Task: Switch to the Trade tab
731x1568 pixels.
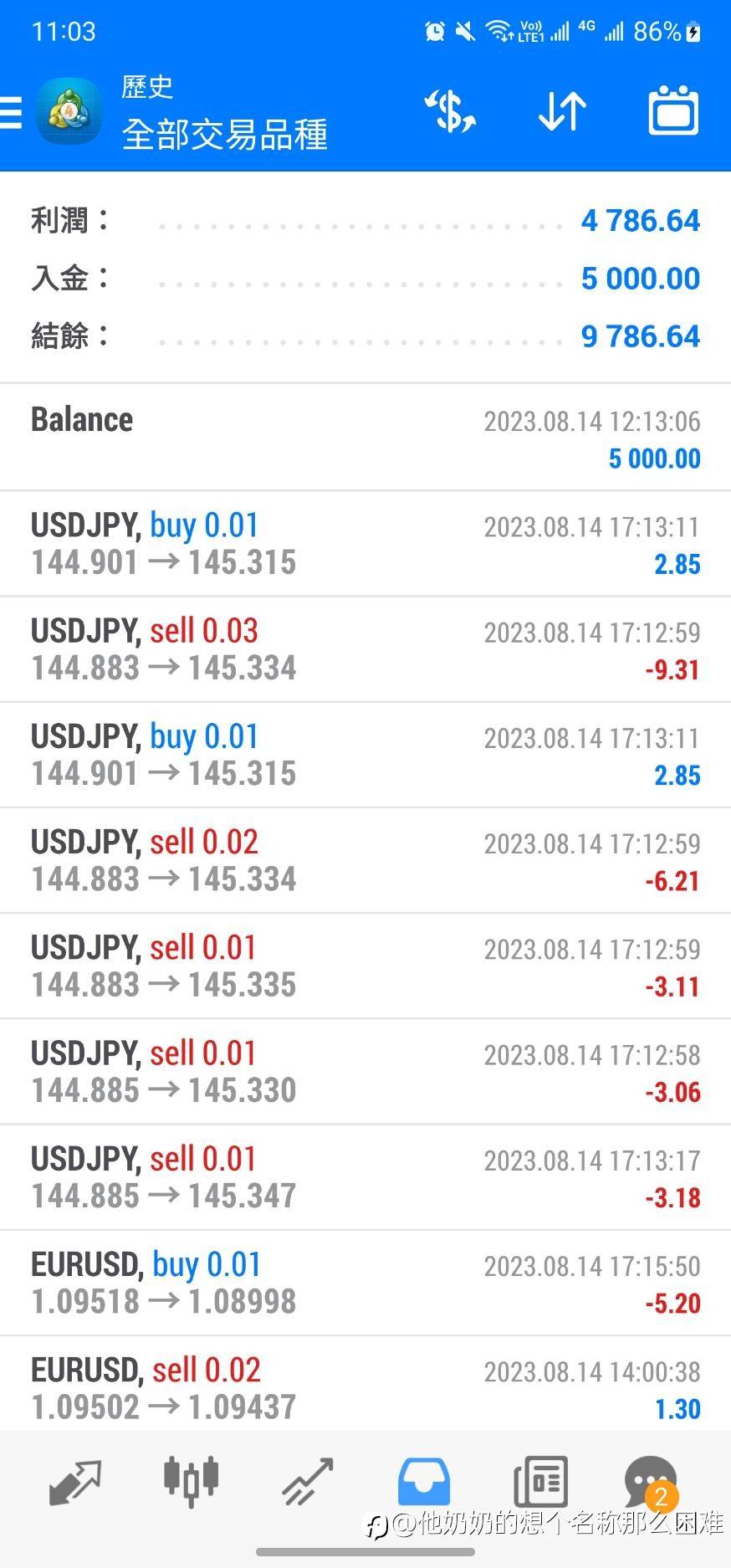Action: [307, 1482]
